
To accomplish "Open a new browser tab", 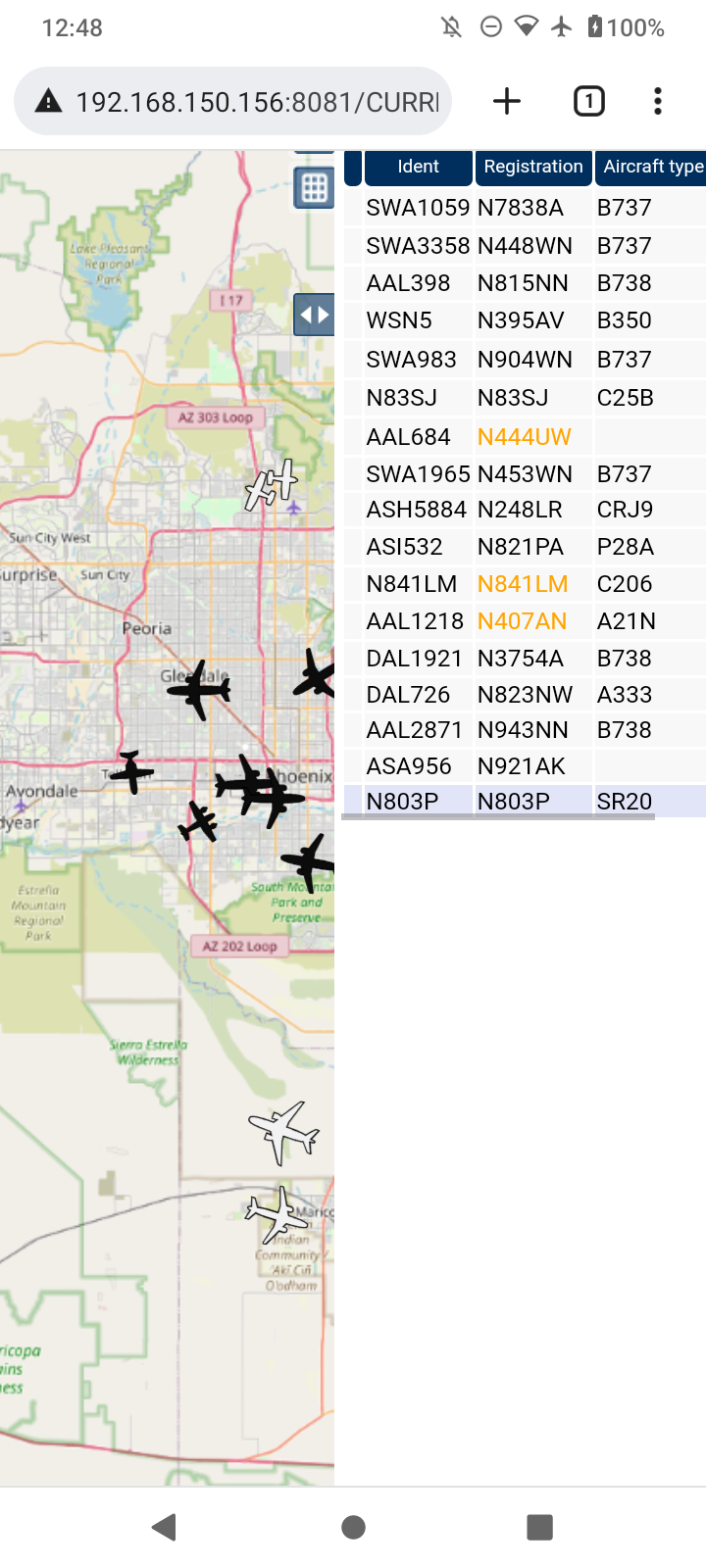I will (x=506, y=101).
